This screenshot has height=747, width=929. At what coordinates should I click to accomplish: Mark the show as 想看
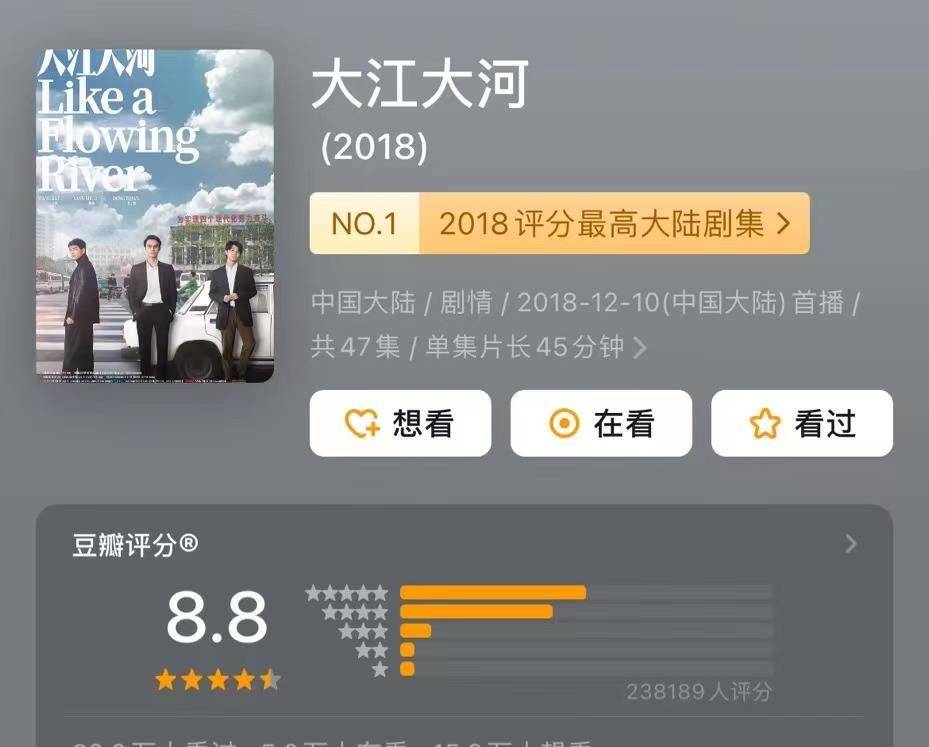[x=400, y=423]
